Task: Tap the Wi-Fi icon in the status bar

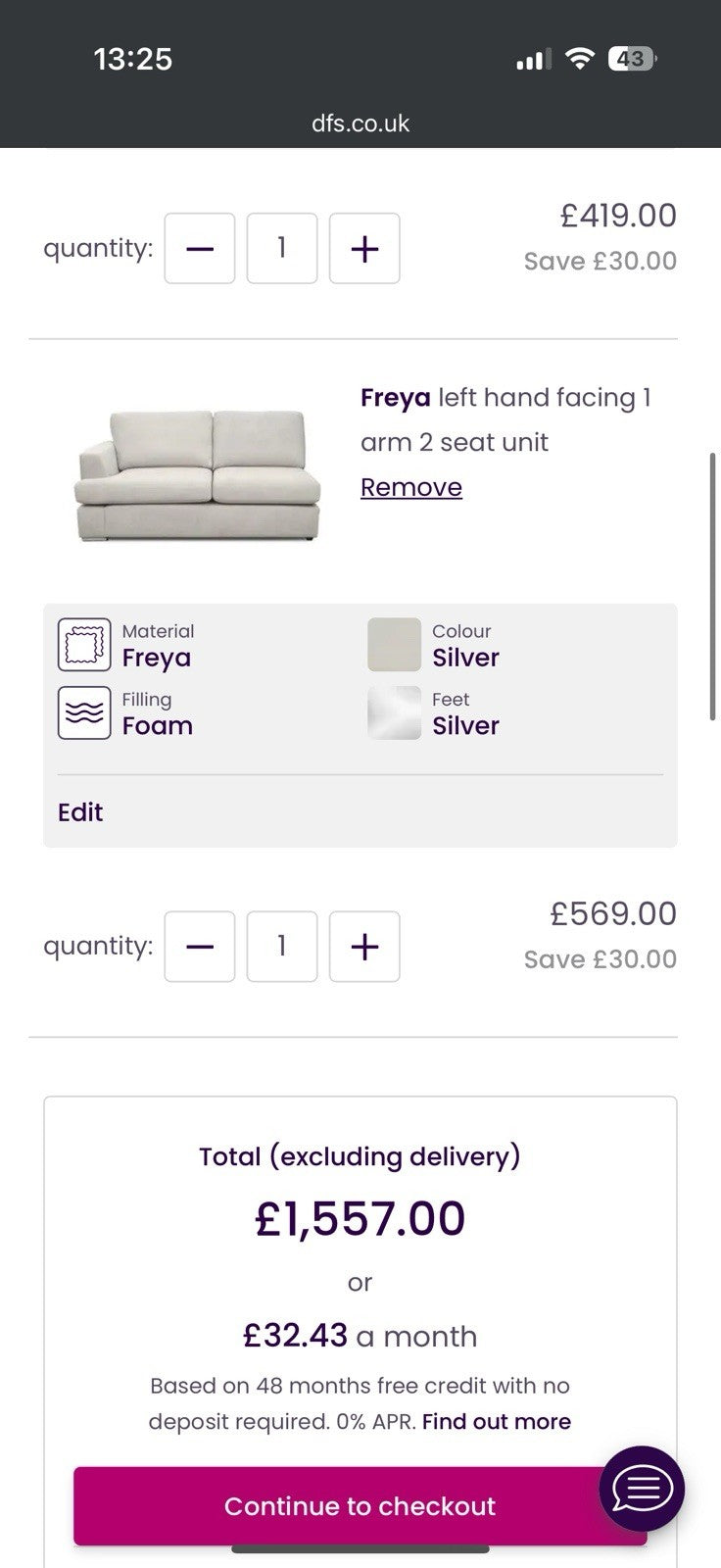Action: point(578,59)
